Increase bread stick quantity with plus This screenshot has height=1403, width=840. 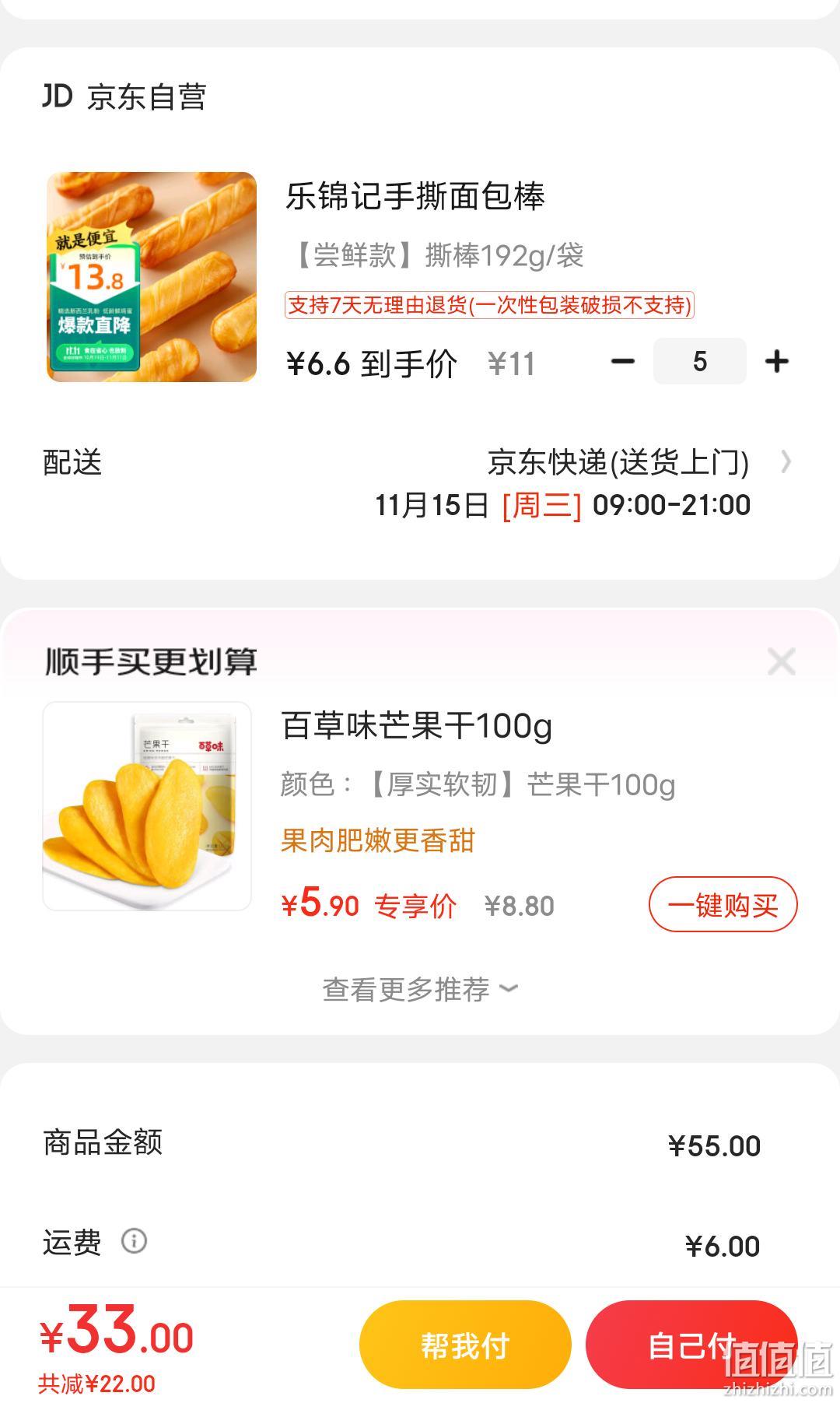click(x=776, y=361)
